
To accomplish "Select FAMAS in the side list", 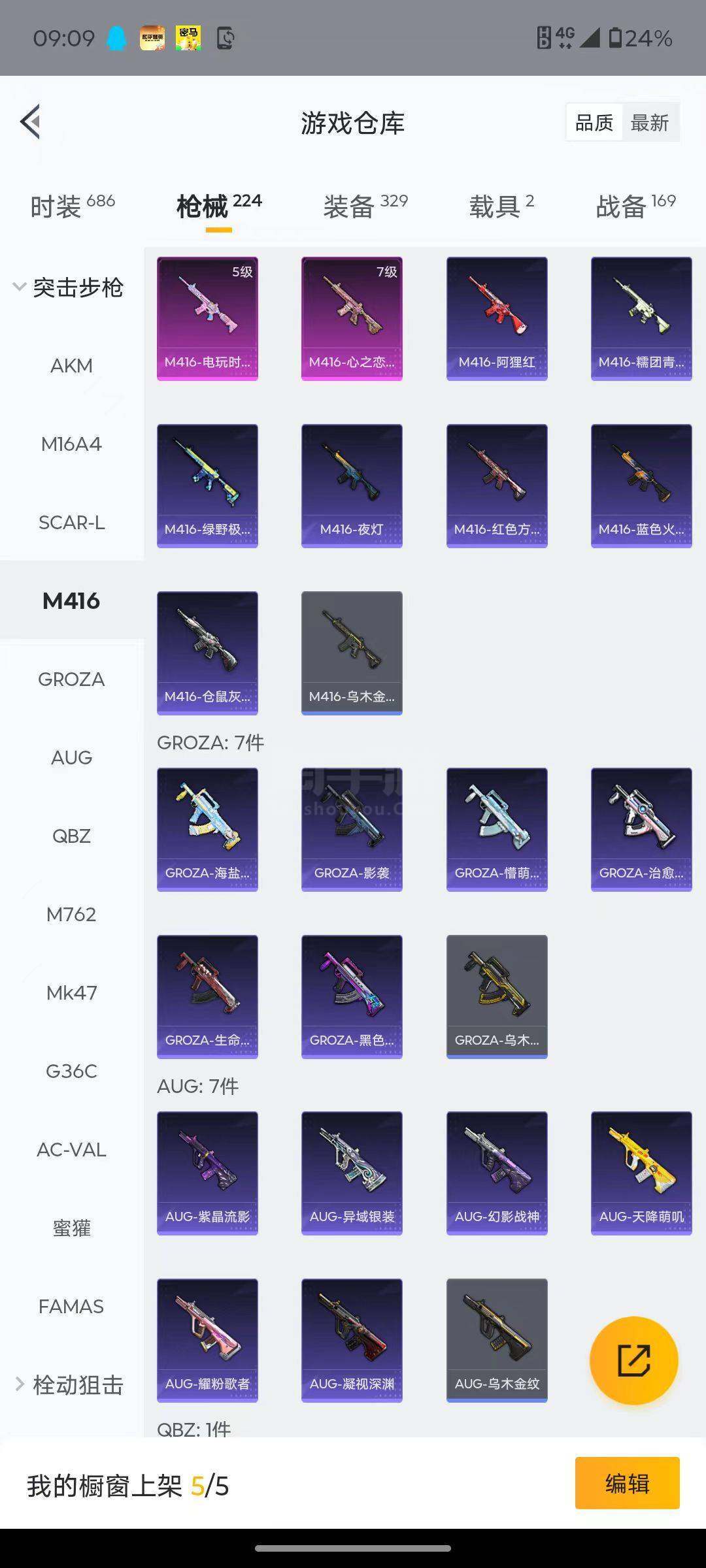I will (x=71, y=1307).
